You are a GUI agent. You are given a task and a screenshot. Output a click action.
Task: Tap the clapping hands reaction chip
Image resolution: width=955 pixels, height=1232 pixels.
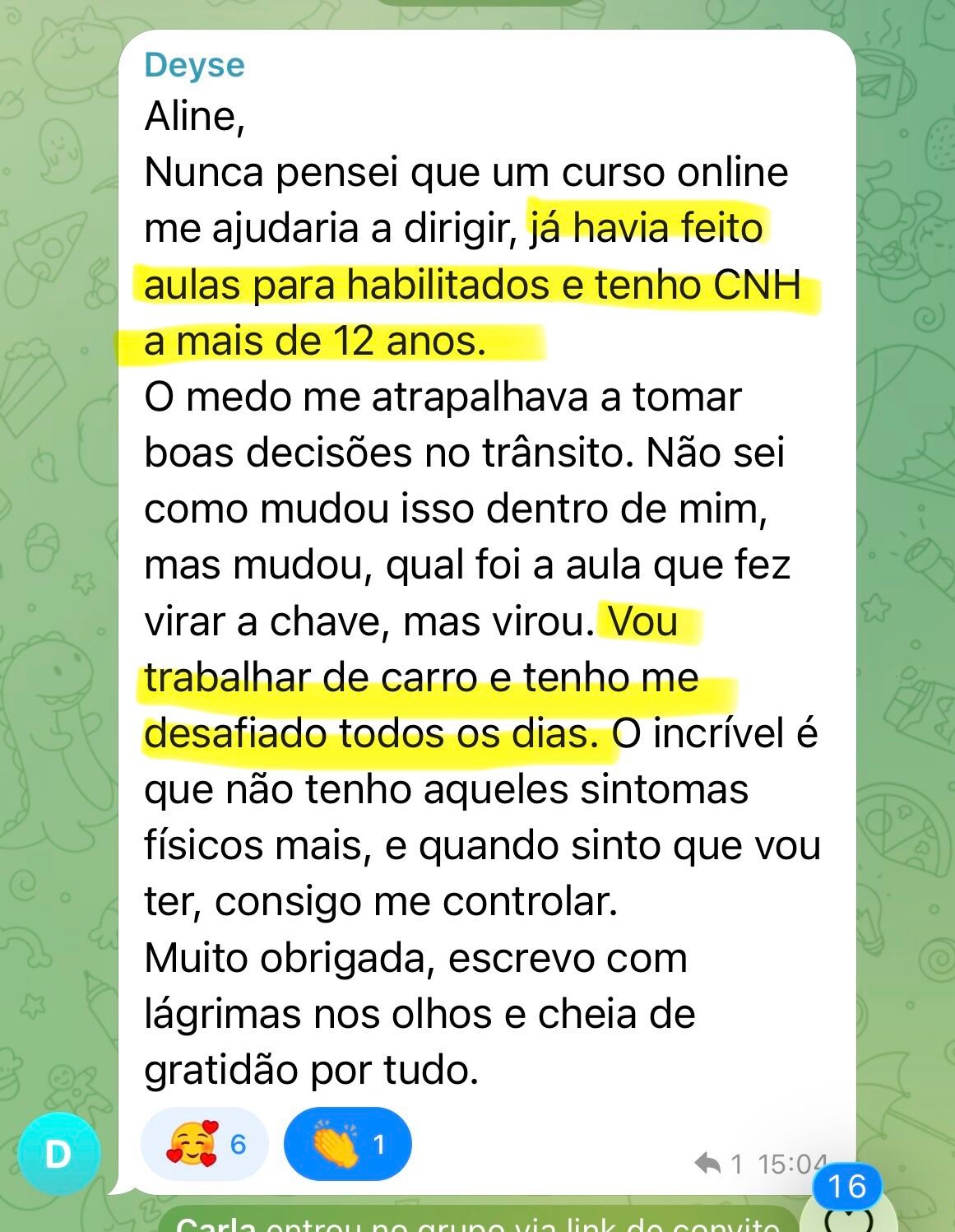click(x=347, y=1144)
